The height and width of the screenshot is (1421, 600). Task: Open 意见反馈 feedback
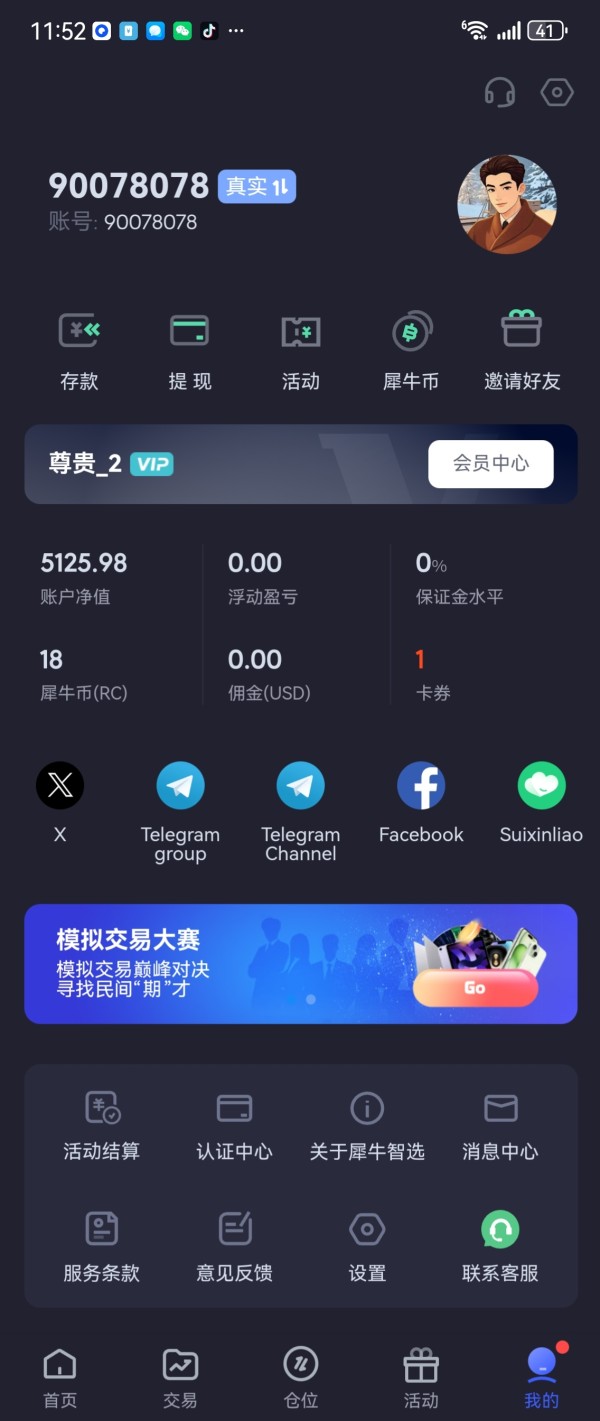coord(234,1247)
